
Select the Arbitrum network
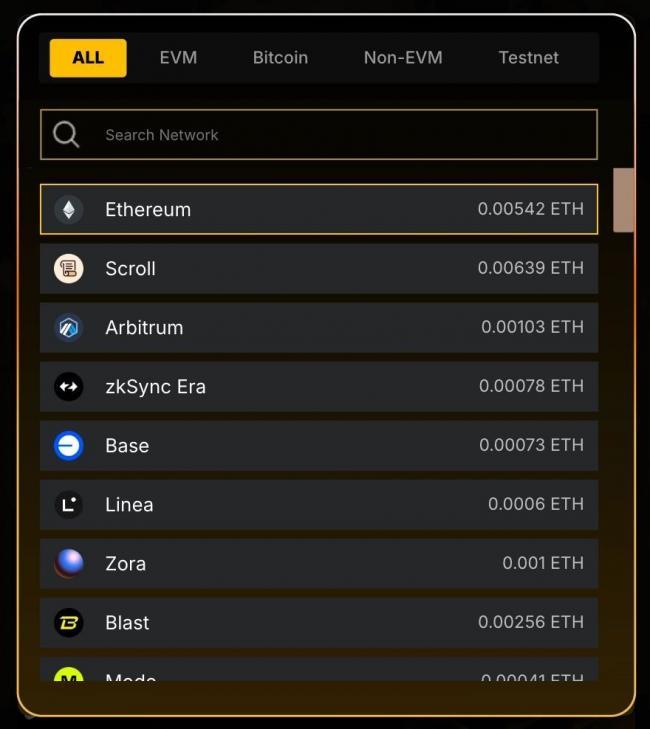coord(318,327)
